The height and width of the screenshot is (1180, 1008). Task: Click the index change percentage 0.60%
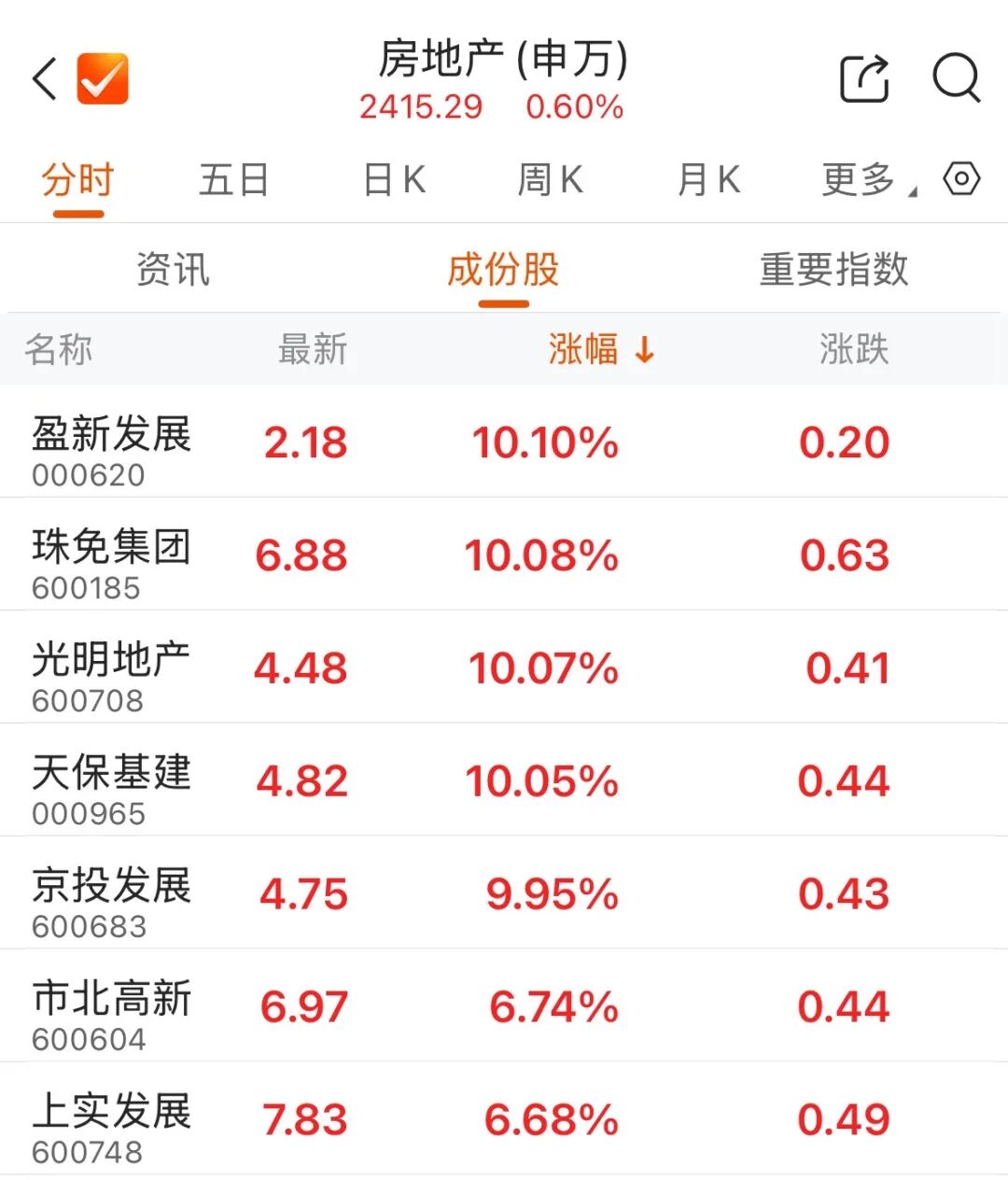click(576, 107)
